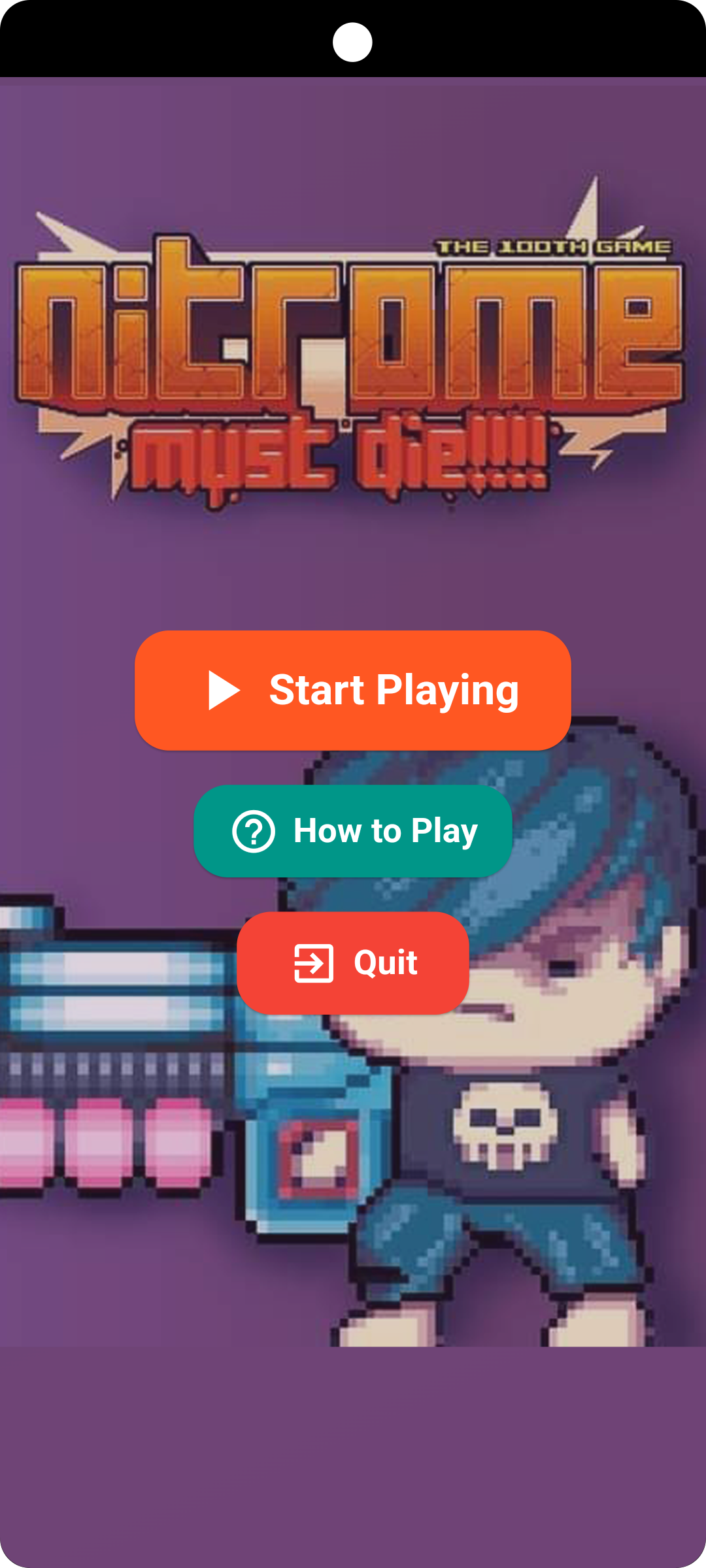Image resolution: width=706 pixels, height=1568 pixels.
Task: Quit the game
Action: pos(353,963)
